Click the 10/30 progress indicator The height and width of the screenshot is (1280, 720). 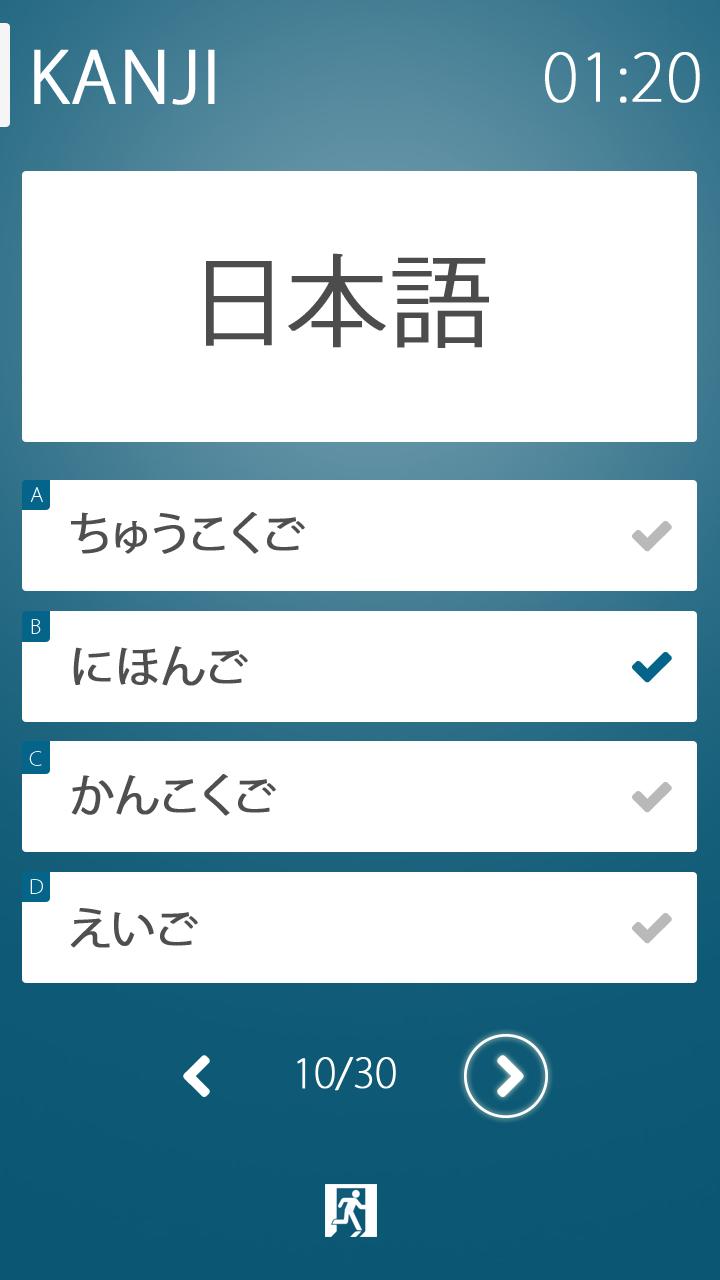coord(345,1071)
